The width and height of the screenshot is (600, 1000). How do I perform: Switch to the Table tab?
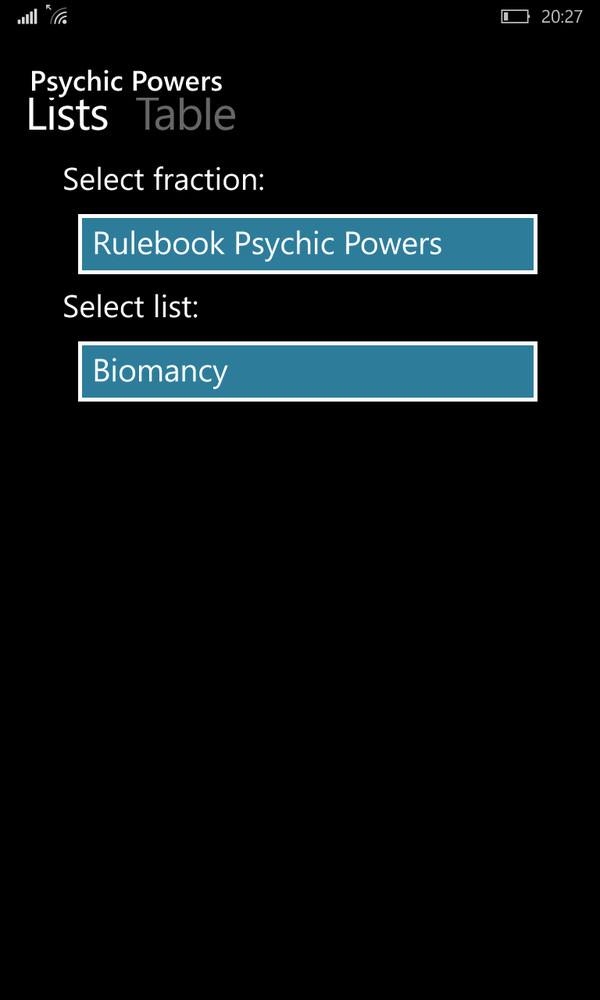[186, 116]
